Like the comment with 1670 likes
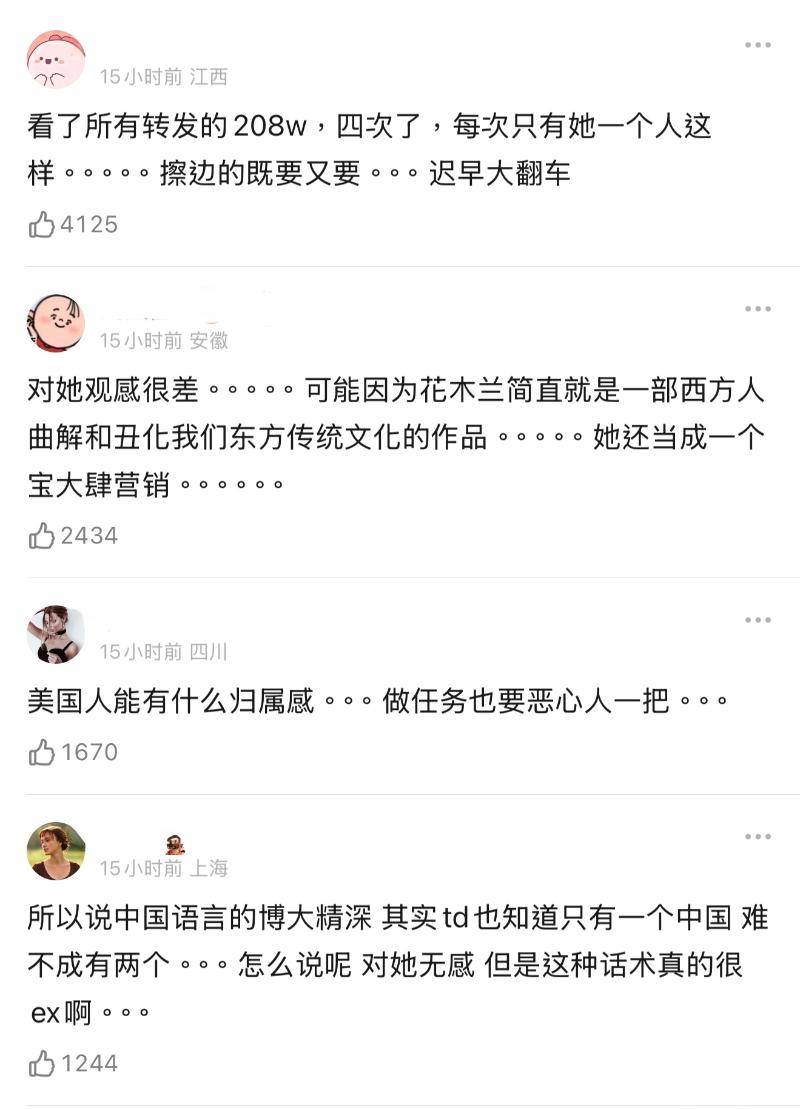The height and width of the screenshot is (1109, 800). point(42,753)
